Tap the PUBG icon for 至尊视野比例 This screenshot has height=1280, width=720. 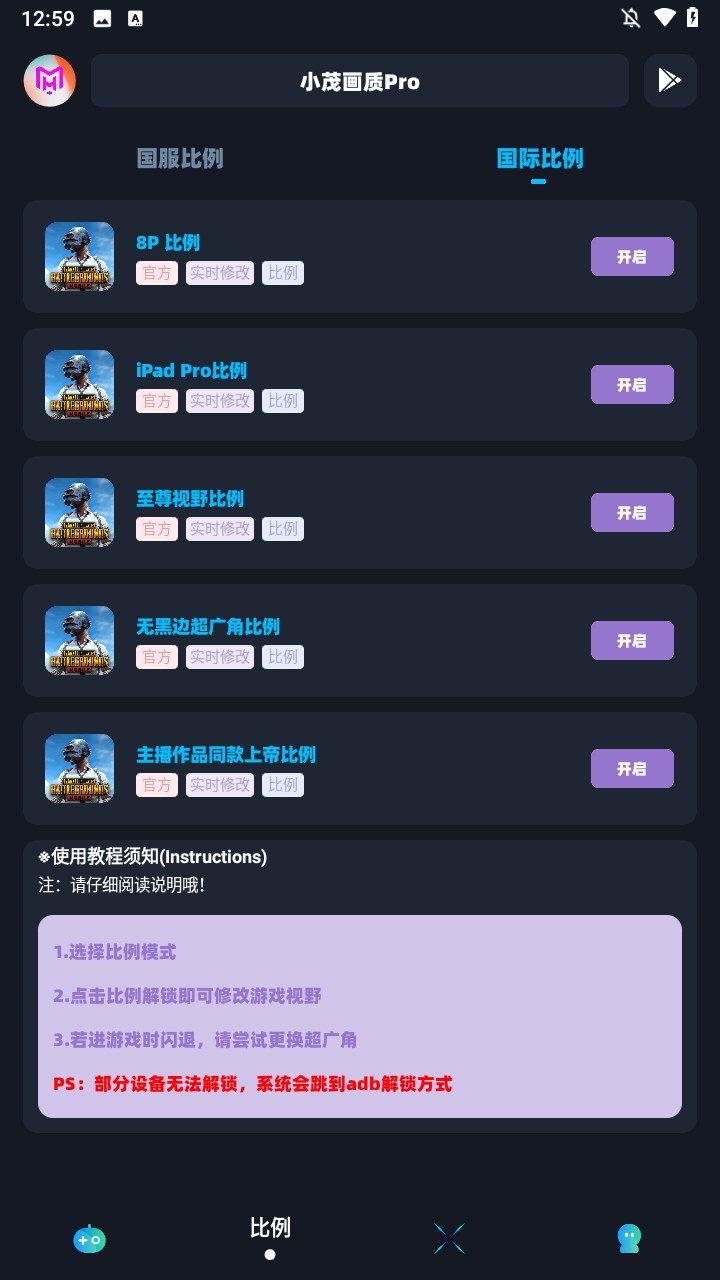79,512
